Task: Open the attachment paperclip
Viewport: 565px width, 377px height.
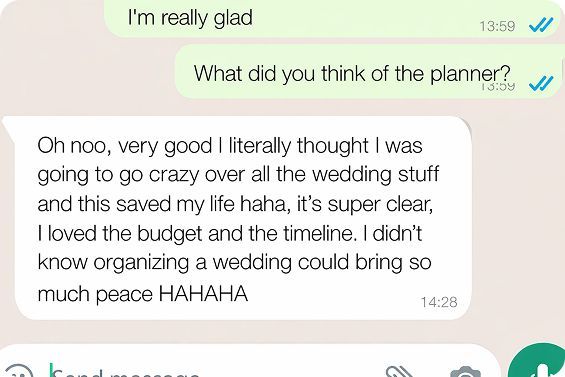Action: (x=400, y=371)
